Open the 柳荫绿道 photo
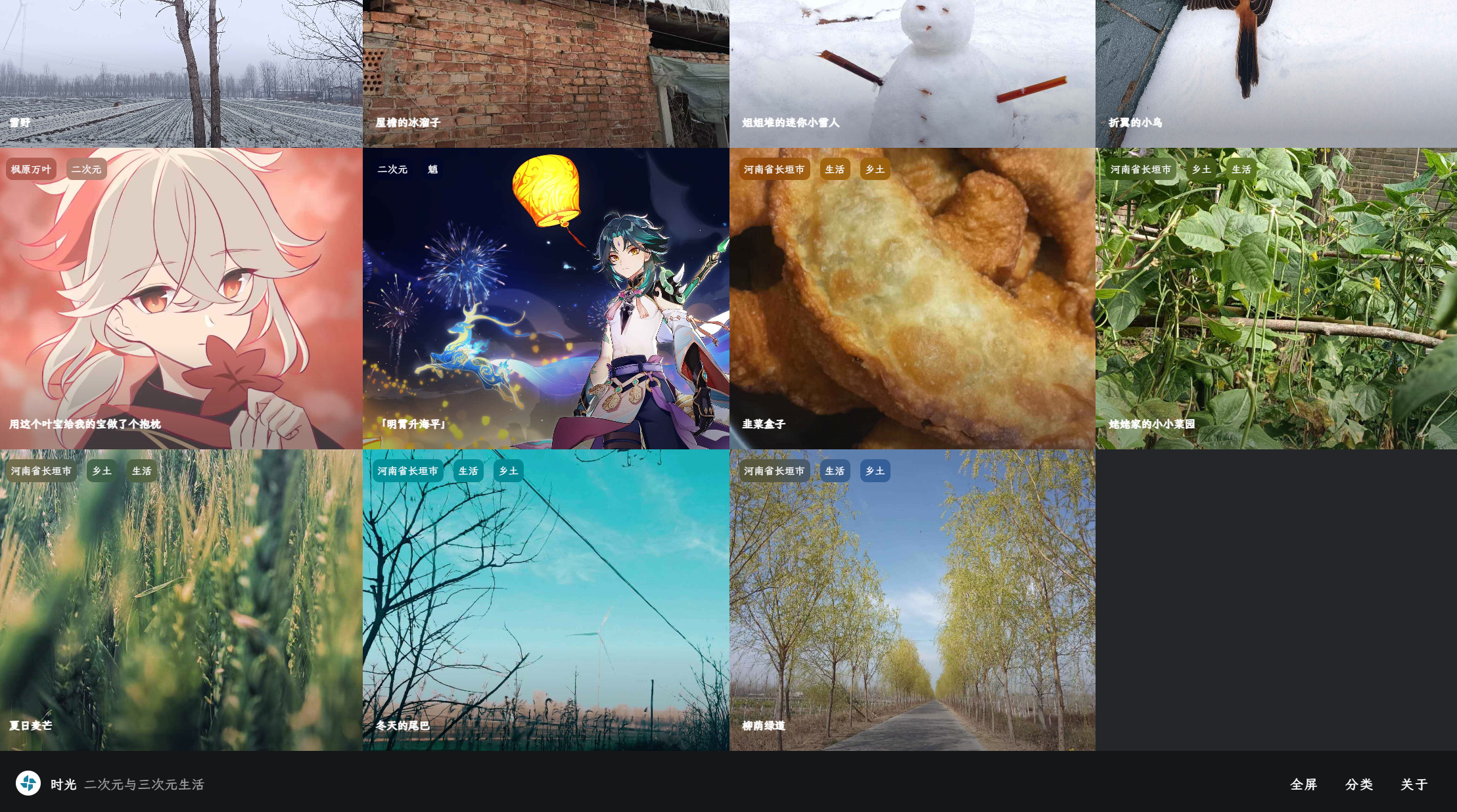This screenshot has height=812, width=1457. click(x=912, y=611)
